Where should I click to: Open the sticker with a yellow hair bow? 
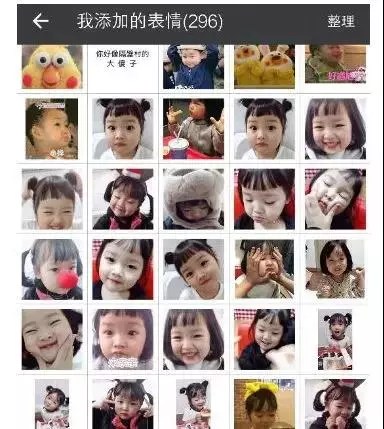pyautogui.click(x=264, y=404)
